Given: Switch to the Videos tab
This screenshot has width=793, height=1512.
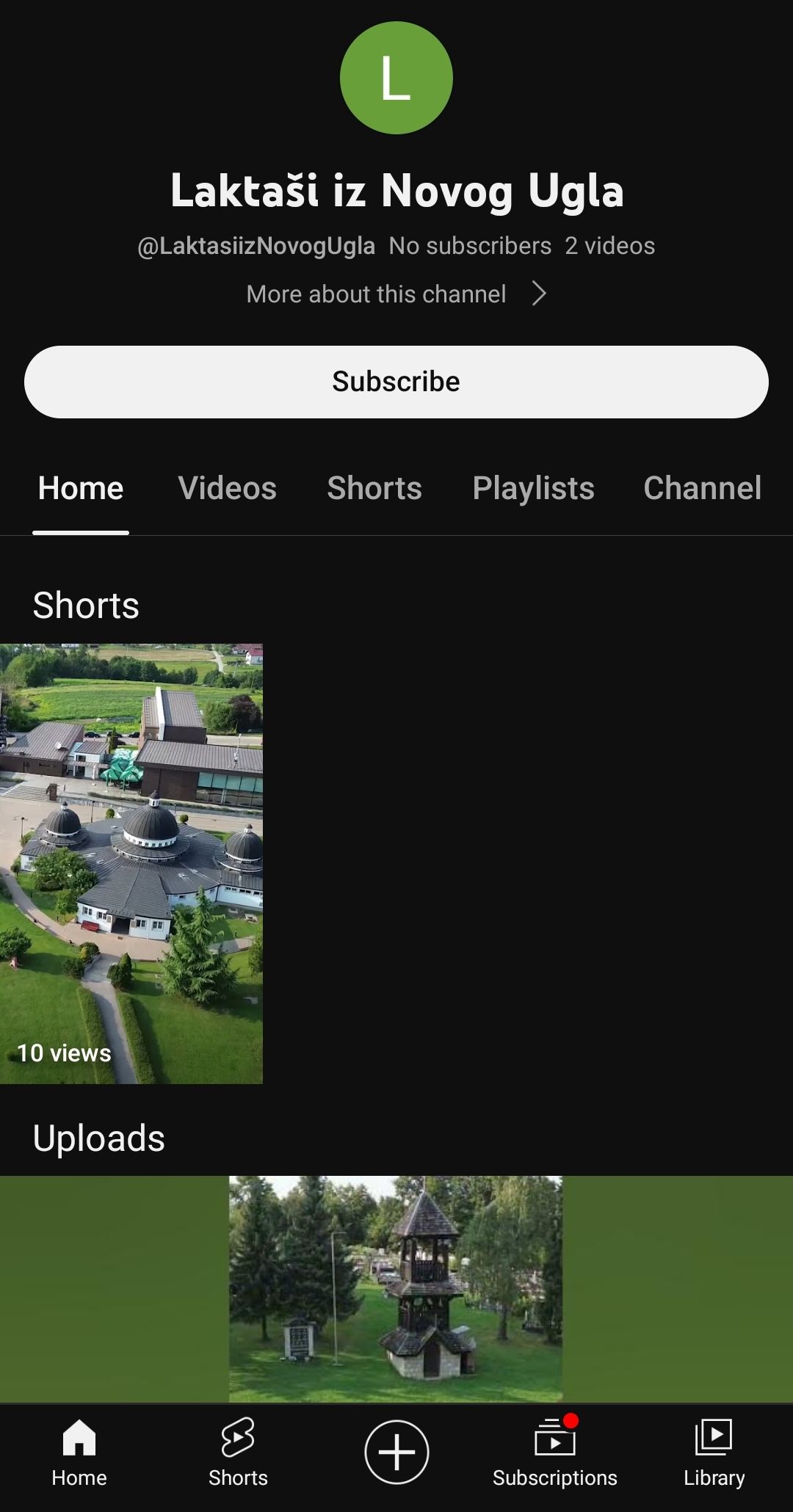Looking at the screenshot, I should pyautogui.click(x=227, y=488).
